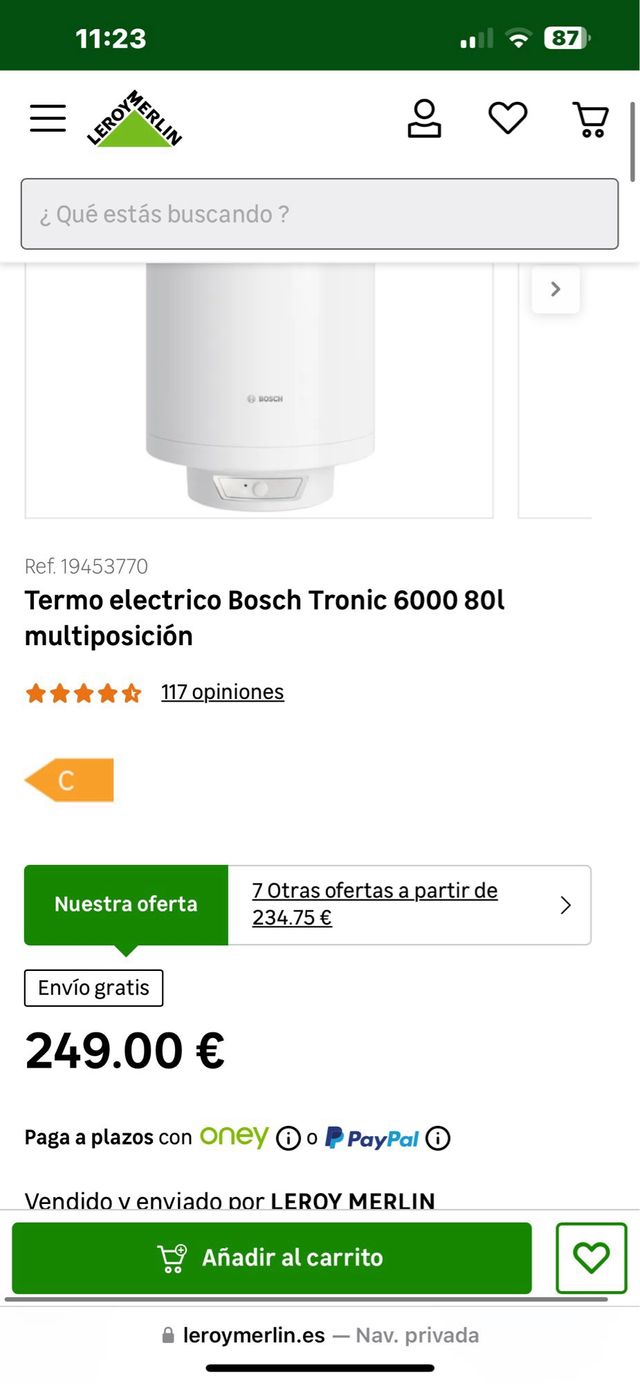Show next product image with arrow
This screenshot has width=640, height=1384.
tap(556, 289)
